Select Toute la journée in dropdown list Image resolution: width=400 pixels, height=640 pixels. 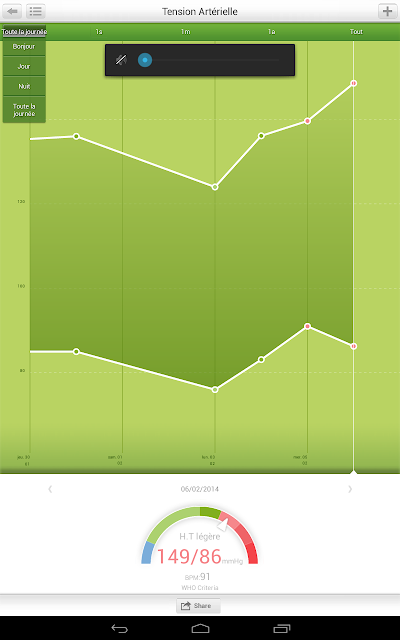[24, 110]
